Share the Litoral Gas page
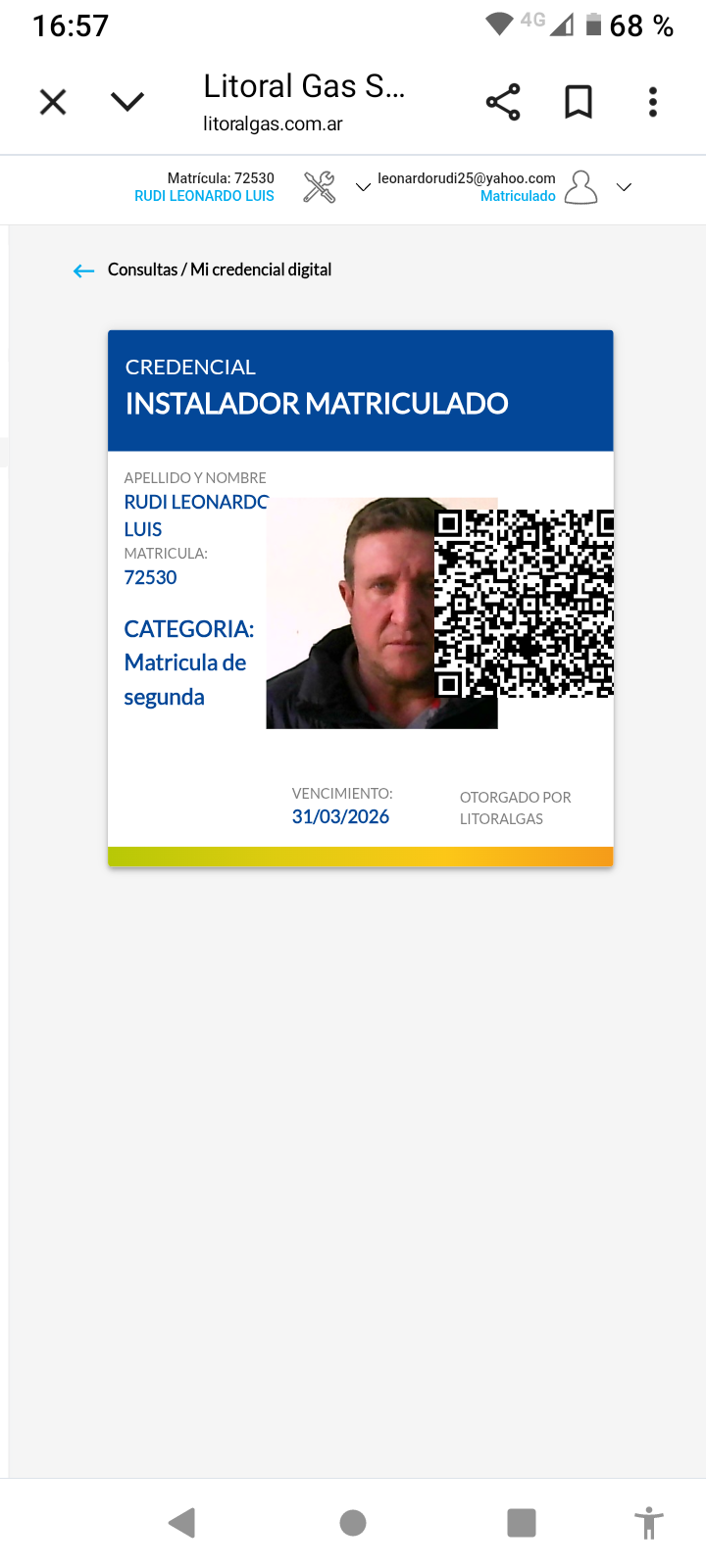Image resolution: width=706 pixels, height=1568 pixels. 503,102
